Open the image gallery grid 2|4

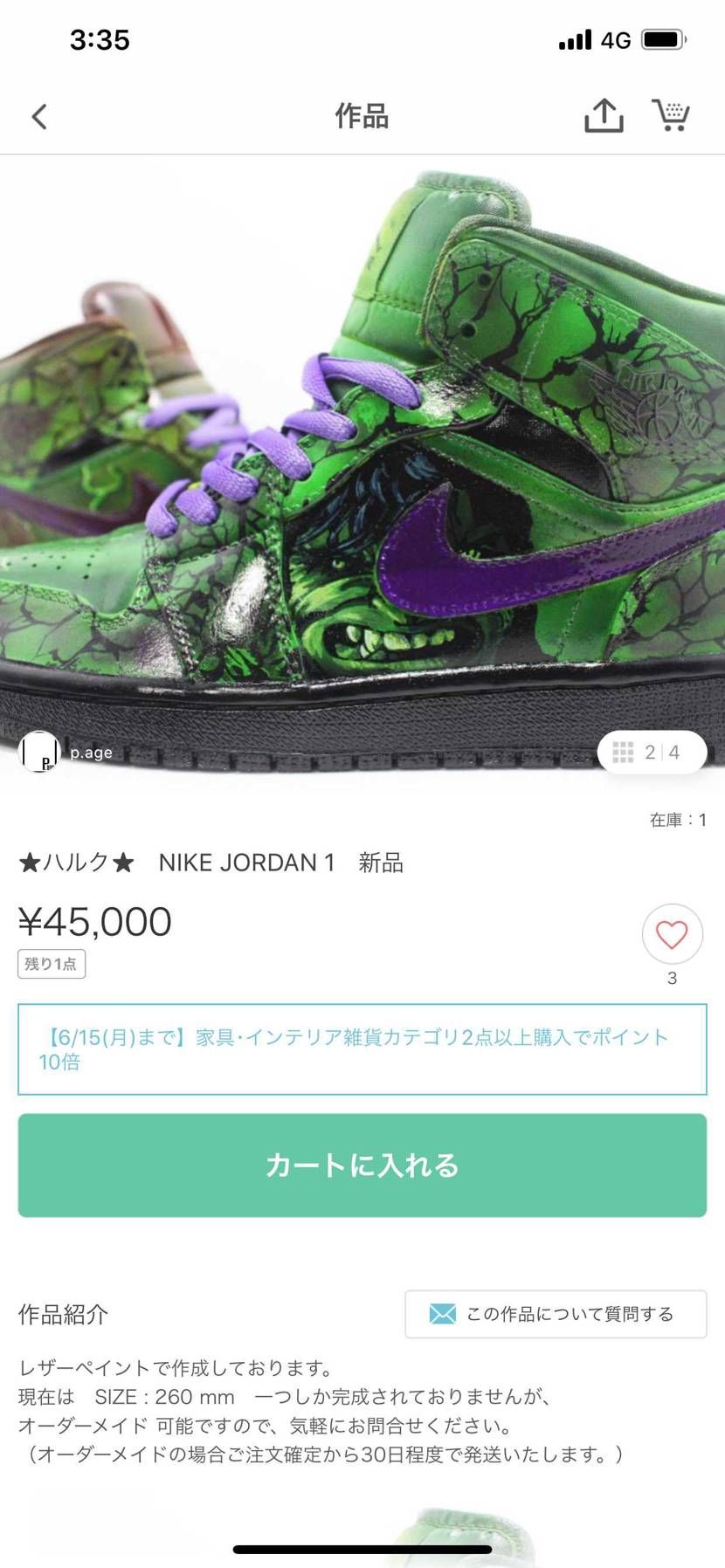pos(651,752)
